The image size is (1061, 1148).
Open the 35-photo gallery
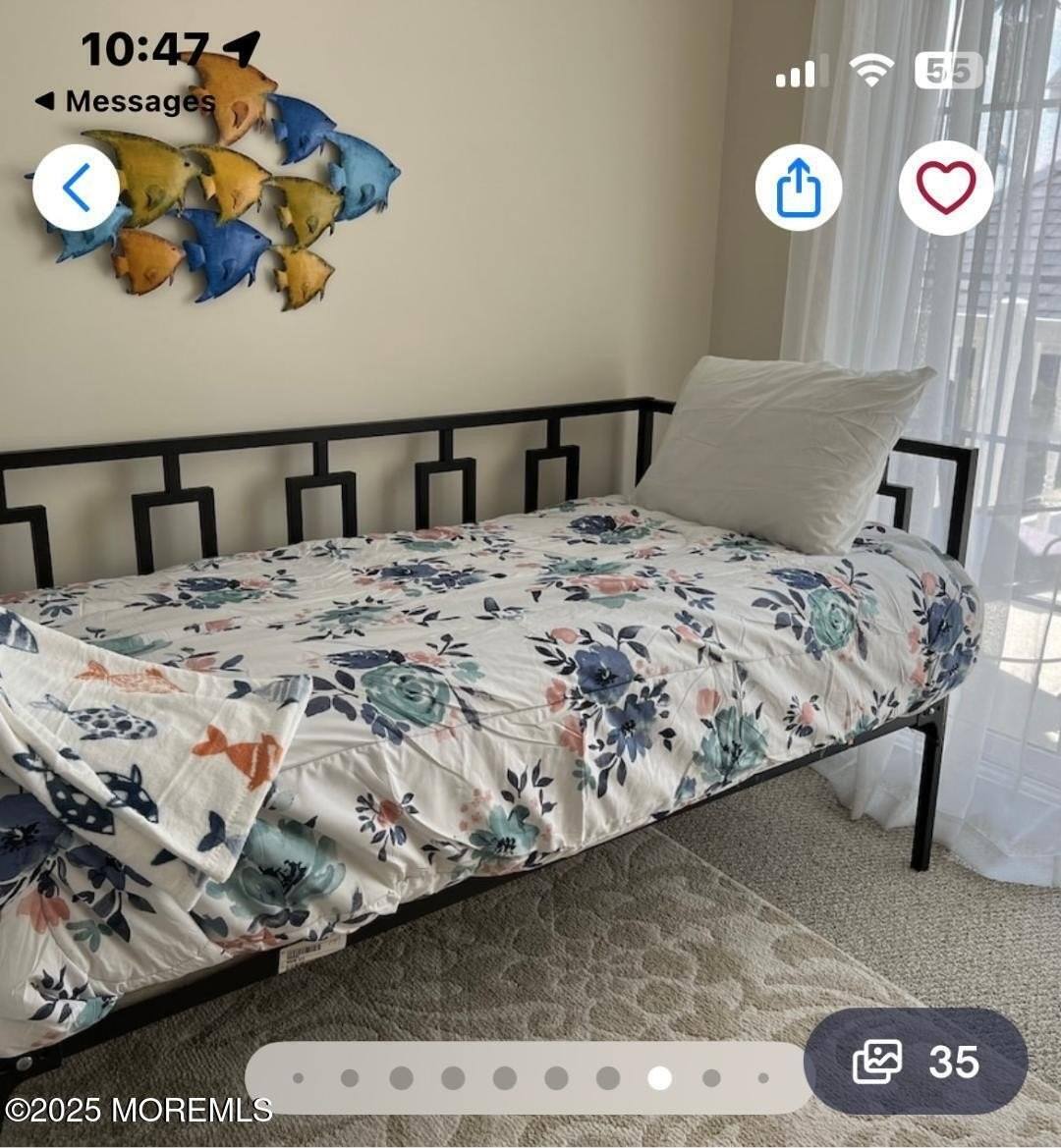tap(916, 1061)
